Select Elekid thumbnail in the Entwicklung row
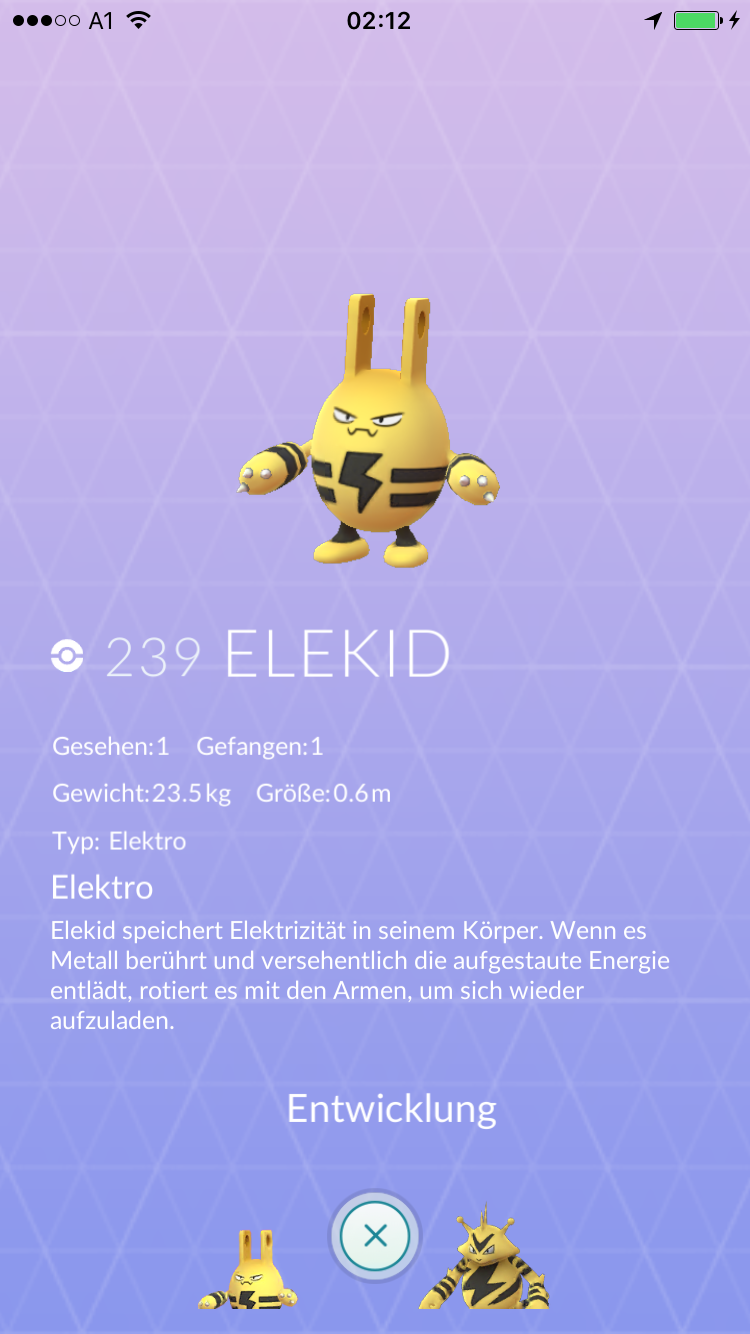Viewport: 750px width, 1334px height. [248, 1270]
